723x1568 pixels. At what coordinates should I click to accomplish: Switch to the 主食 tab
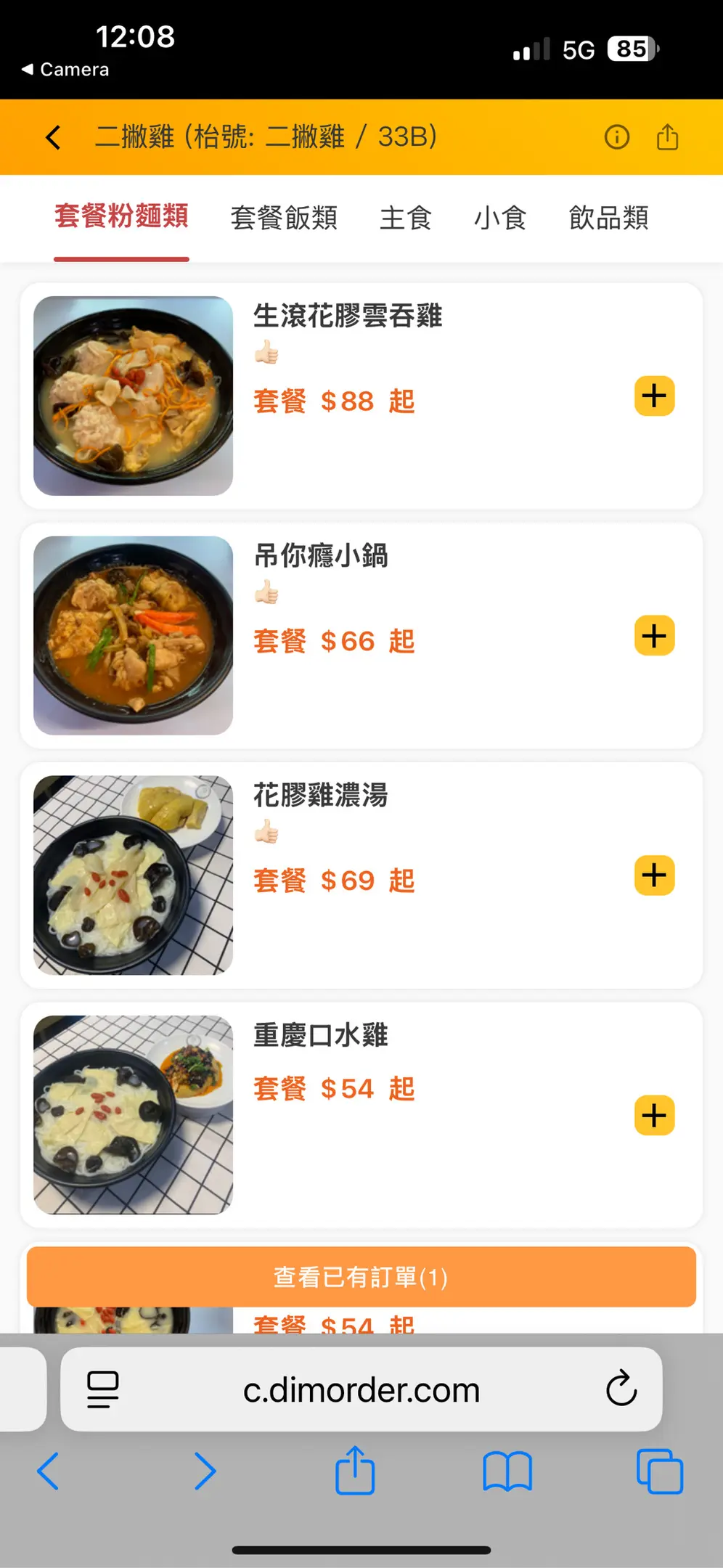[x=405, y=218]
